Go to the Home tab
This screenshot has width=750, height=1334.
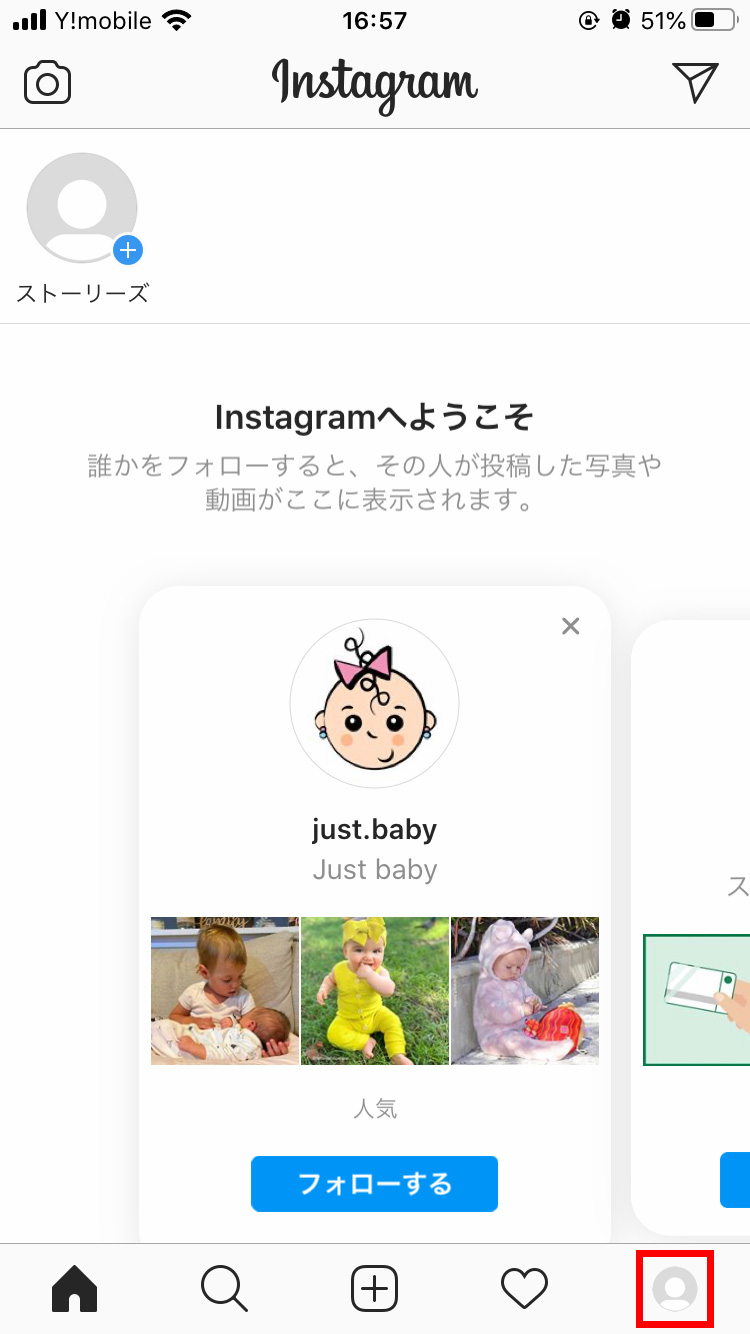coord(75,1289)
